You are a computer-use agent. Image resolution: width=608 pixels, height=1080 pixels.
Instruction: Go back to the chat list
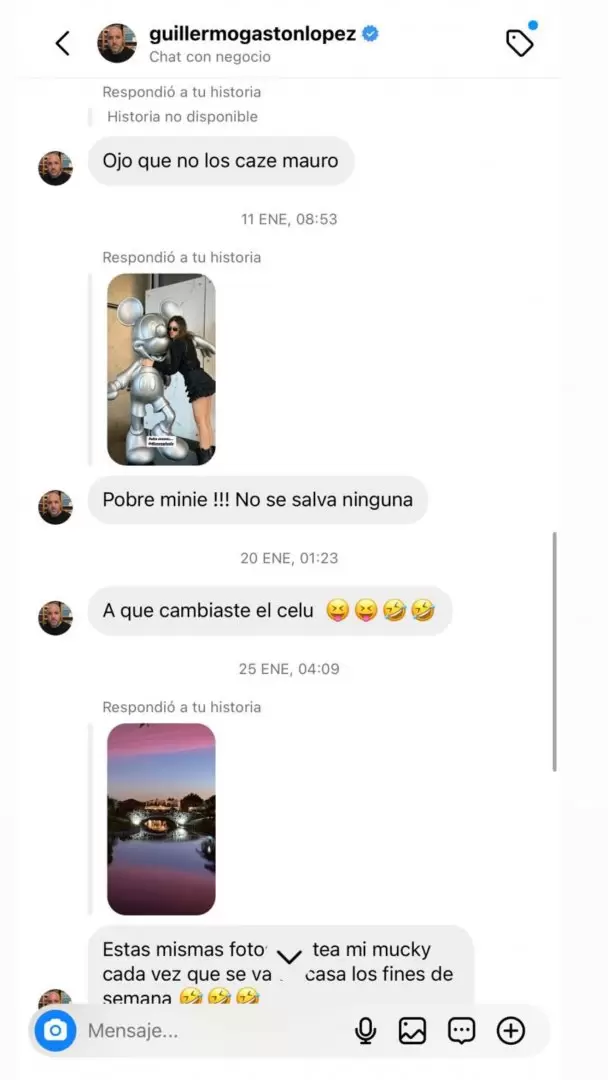[x=63, y=43]
